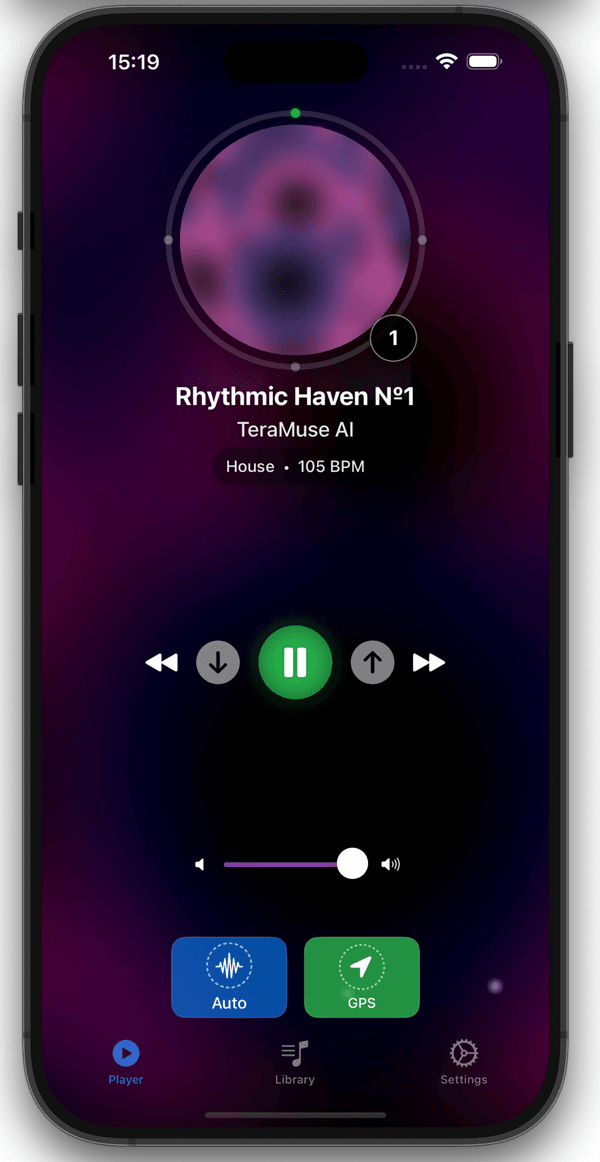
Task: Skip back with the rewind button
Action: tap(162, 662)
